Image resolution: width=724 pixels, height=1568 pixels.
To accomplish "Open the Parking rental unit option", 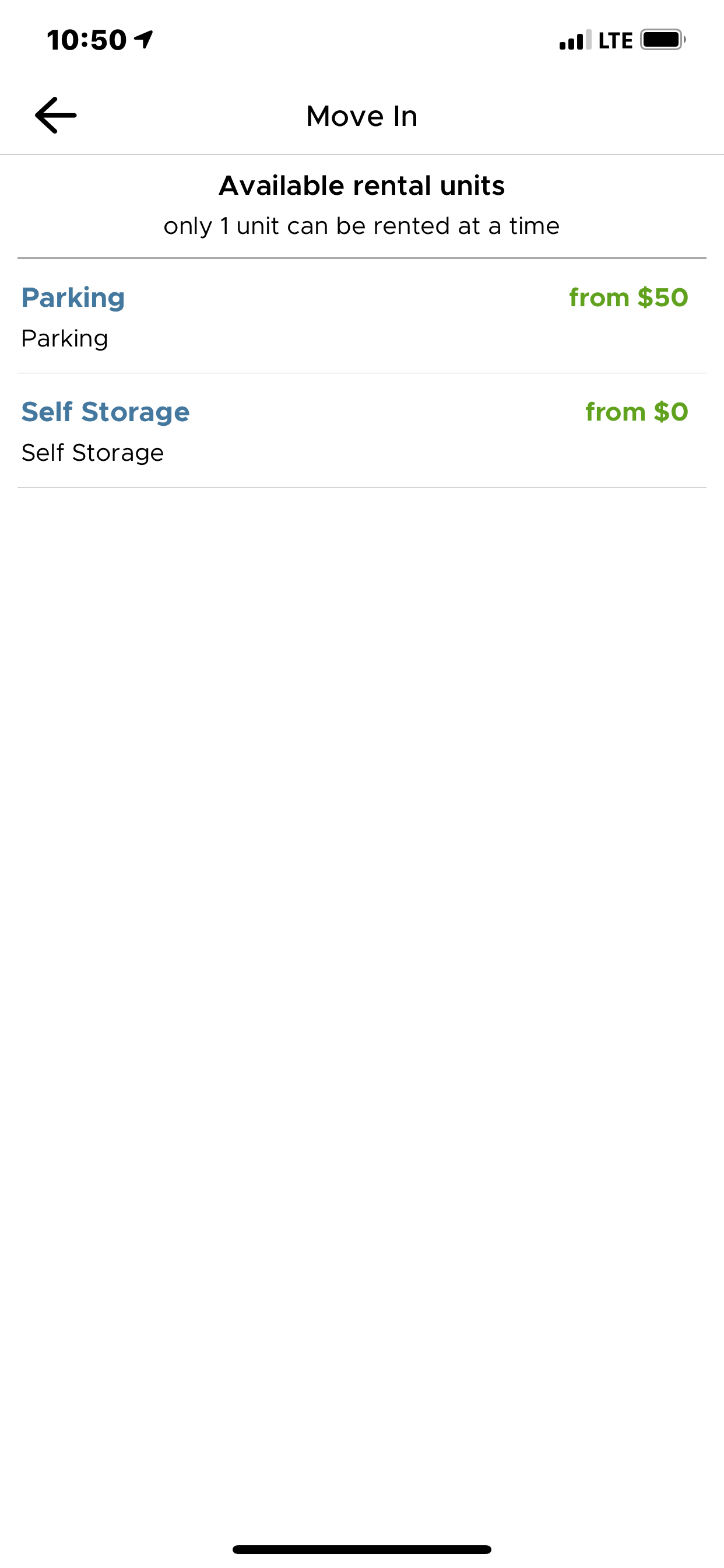I will pos(362,317).
